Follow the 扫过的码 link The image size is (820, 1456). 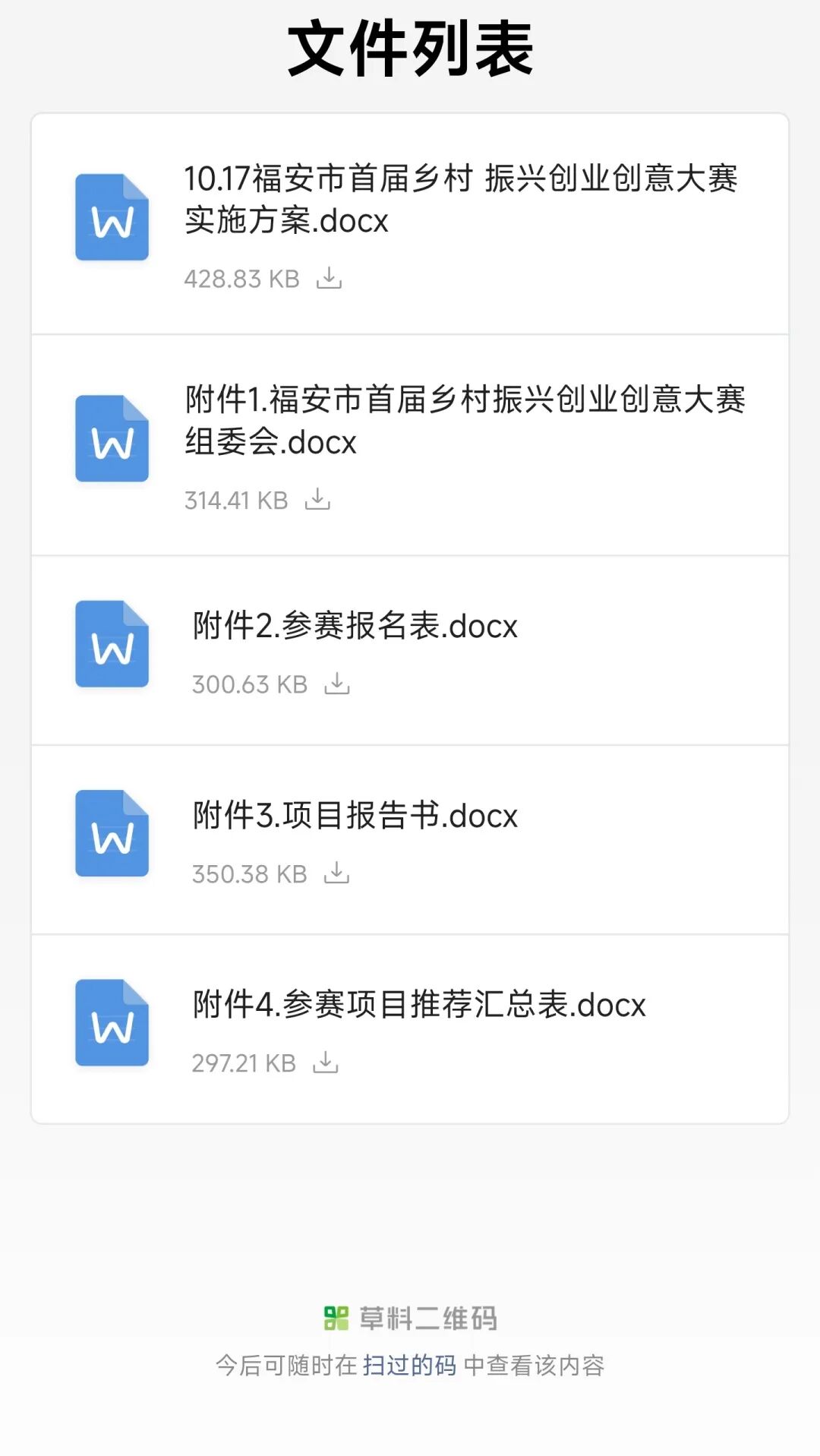pyautogui.click(x=409, y=1366)
